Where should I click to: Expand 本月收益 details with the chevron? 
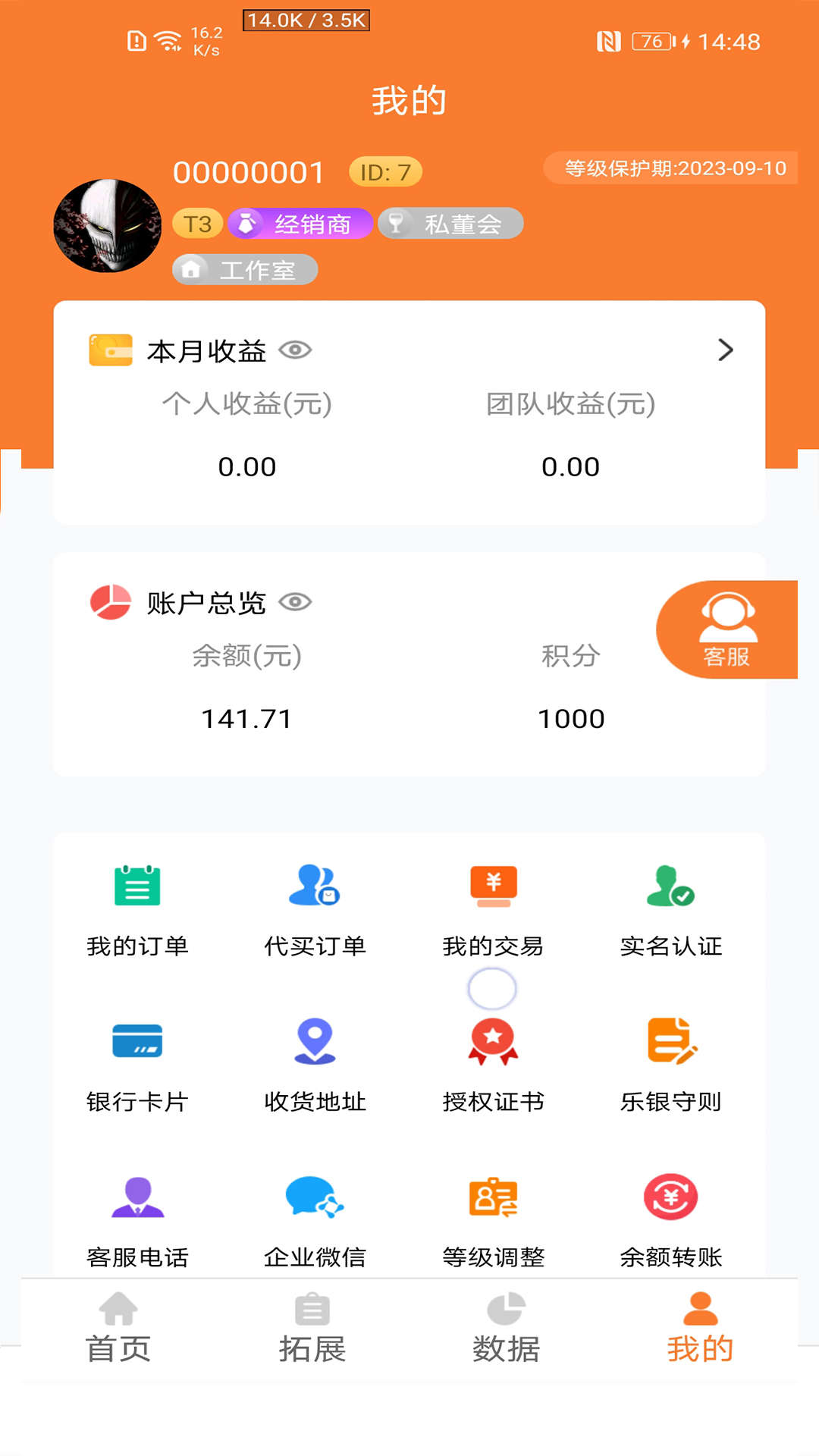tap(726, 350)
